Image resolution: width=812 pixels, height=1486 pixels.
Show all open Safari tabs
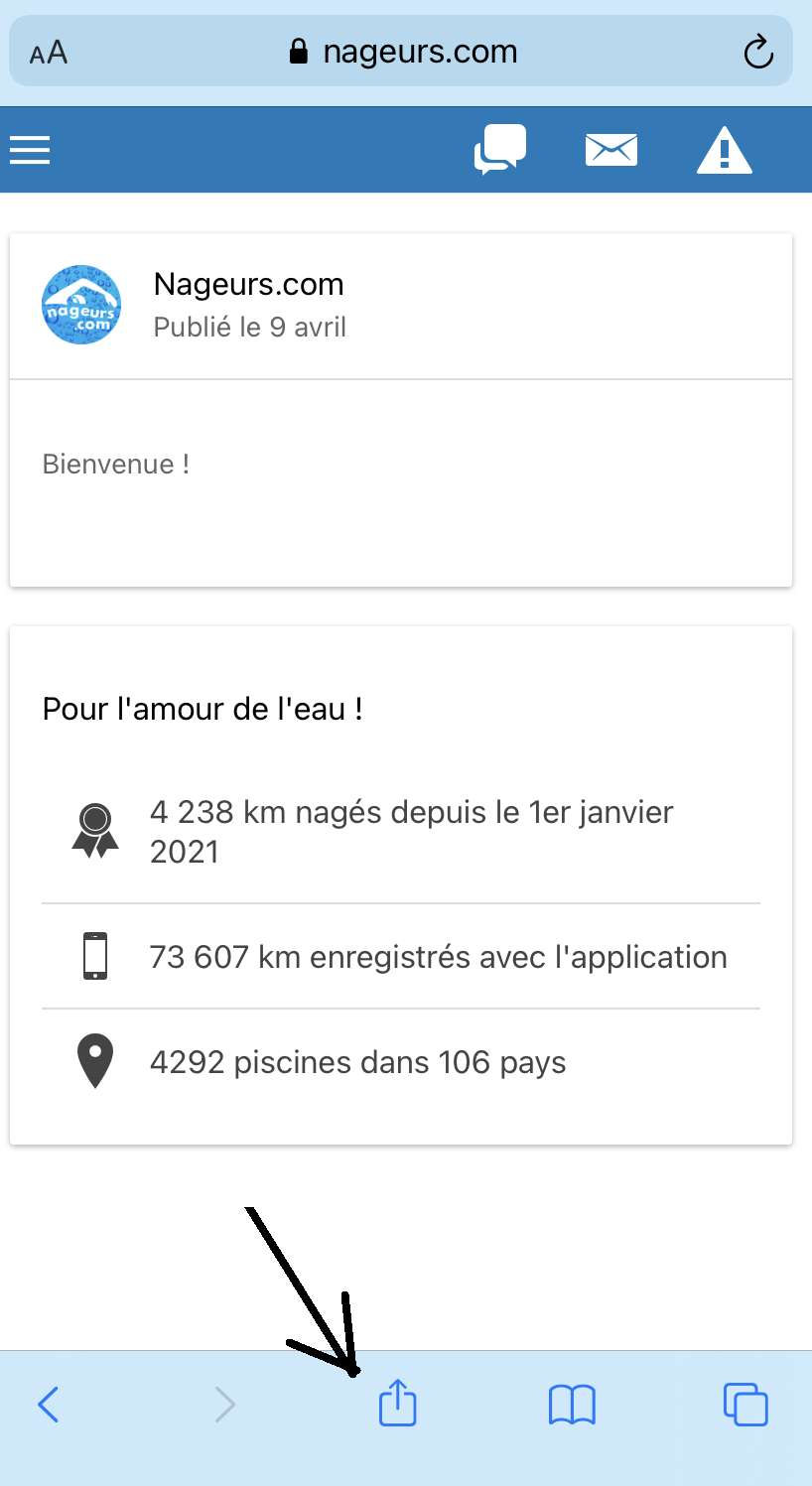(x=745, y=1405)
